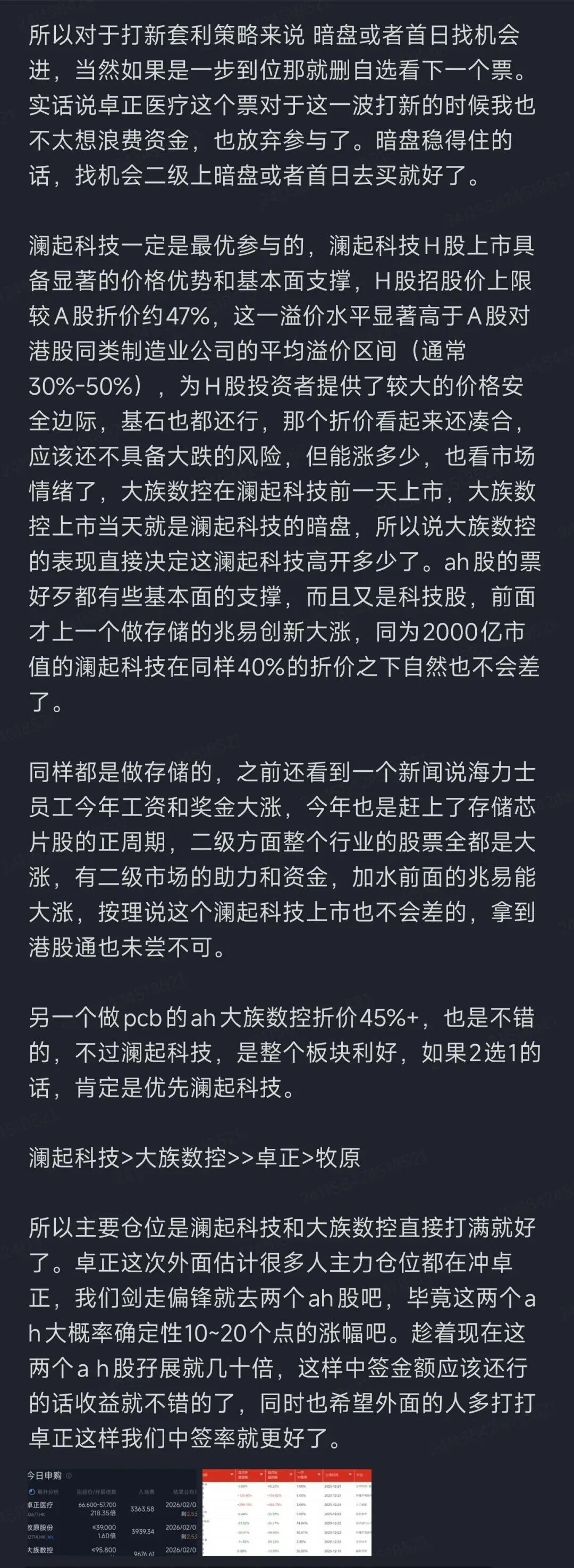574x1568 pixels.
Task: Open the red-header table image thumbnail
Action: tap(286, 1513)
